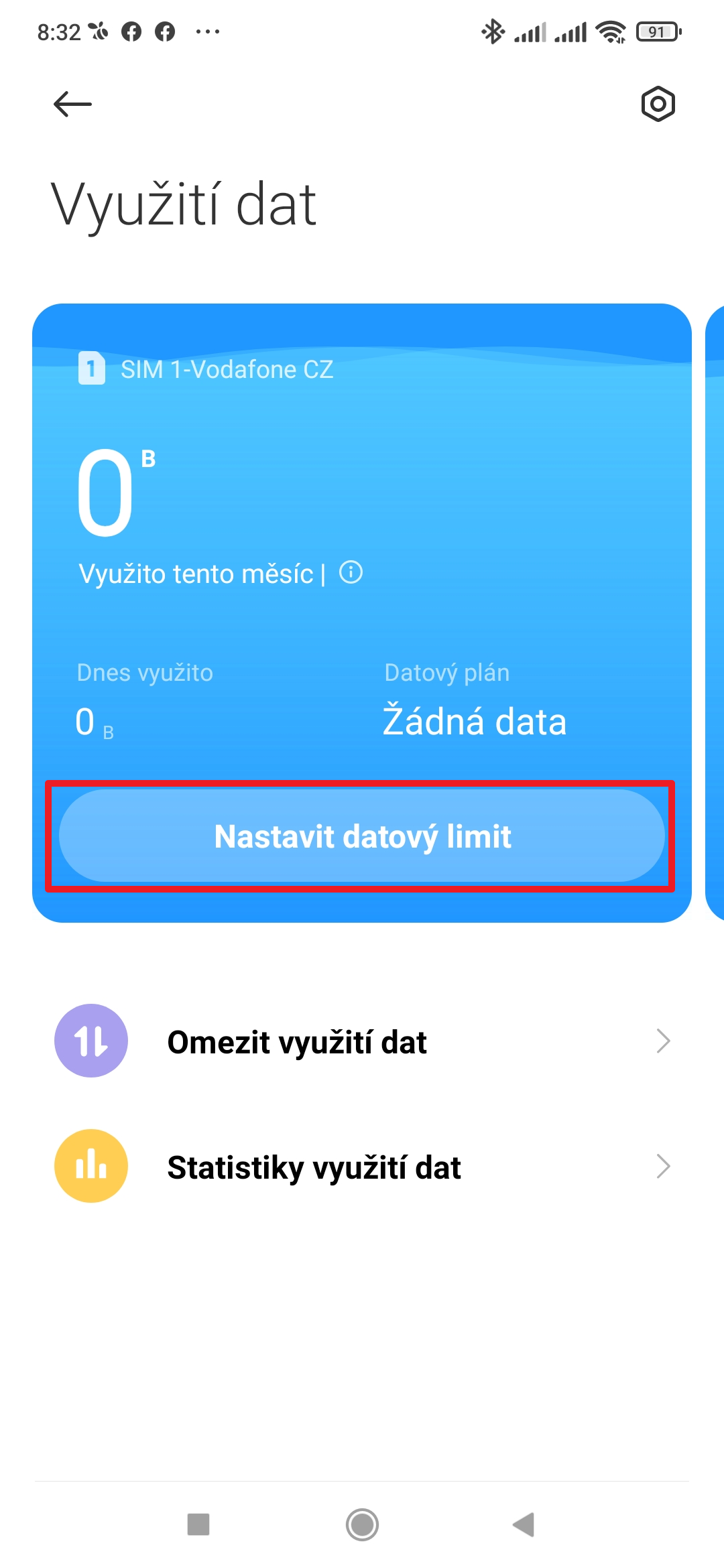Tap Nastavit datový limit button
Image resolution: width=724 pixels, height=1568 pixels.
click(362, 836)
